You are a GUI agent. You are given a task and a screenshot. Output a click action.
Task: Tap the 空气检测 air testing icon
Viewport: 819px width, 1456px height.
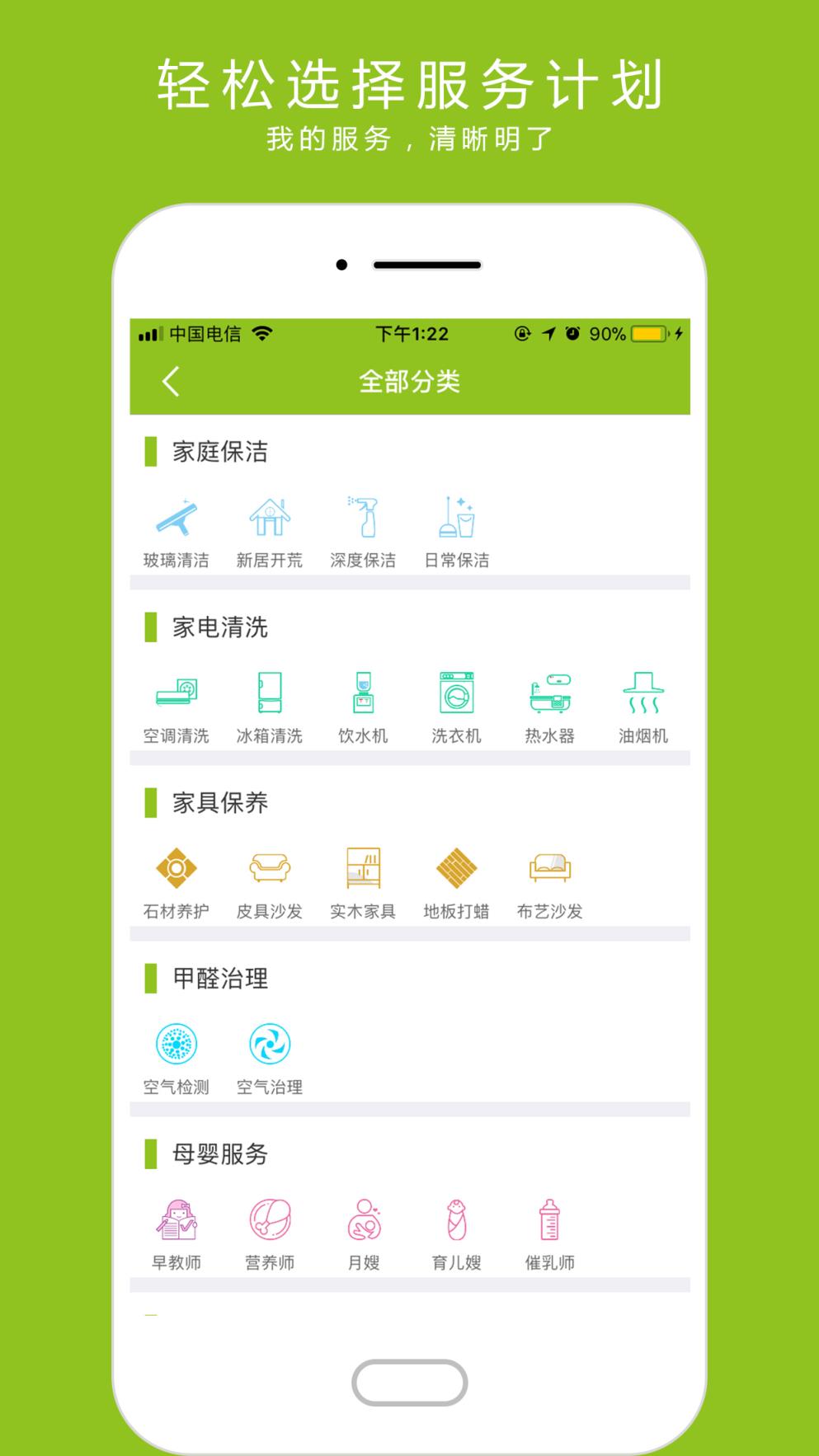pos(176,1043)
